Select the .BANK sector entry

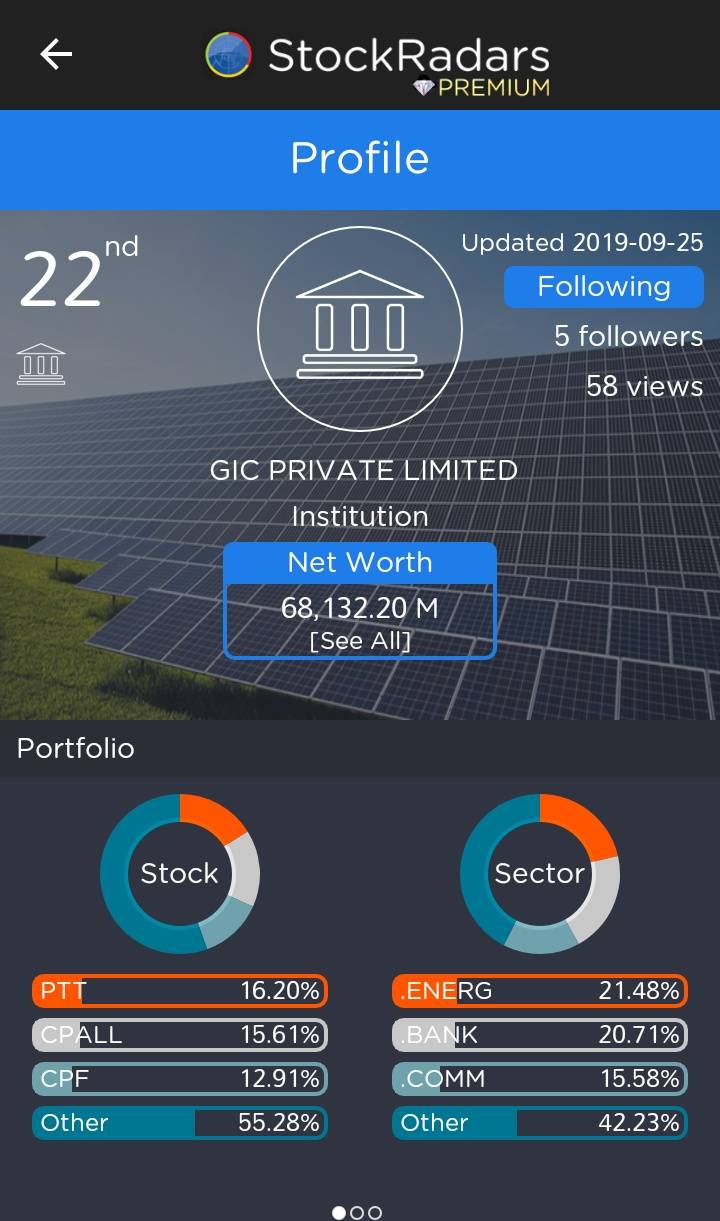point(540,1035)
